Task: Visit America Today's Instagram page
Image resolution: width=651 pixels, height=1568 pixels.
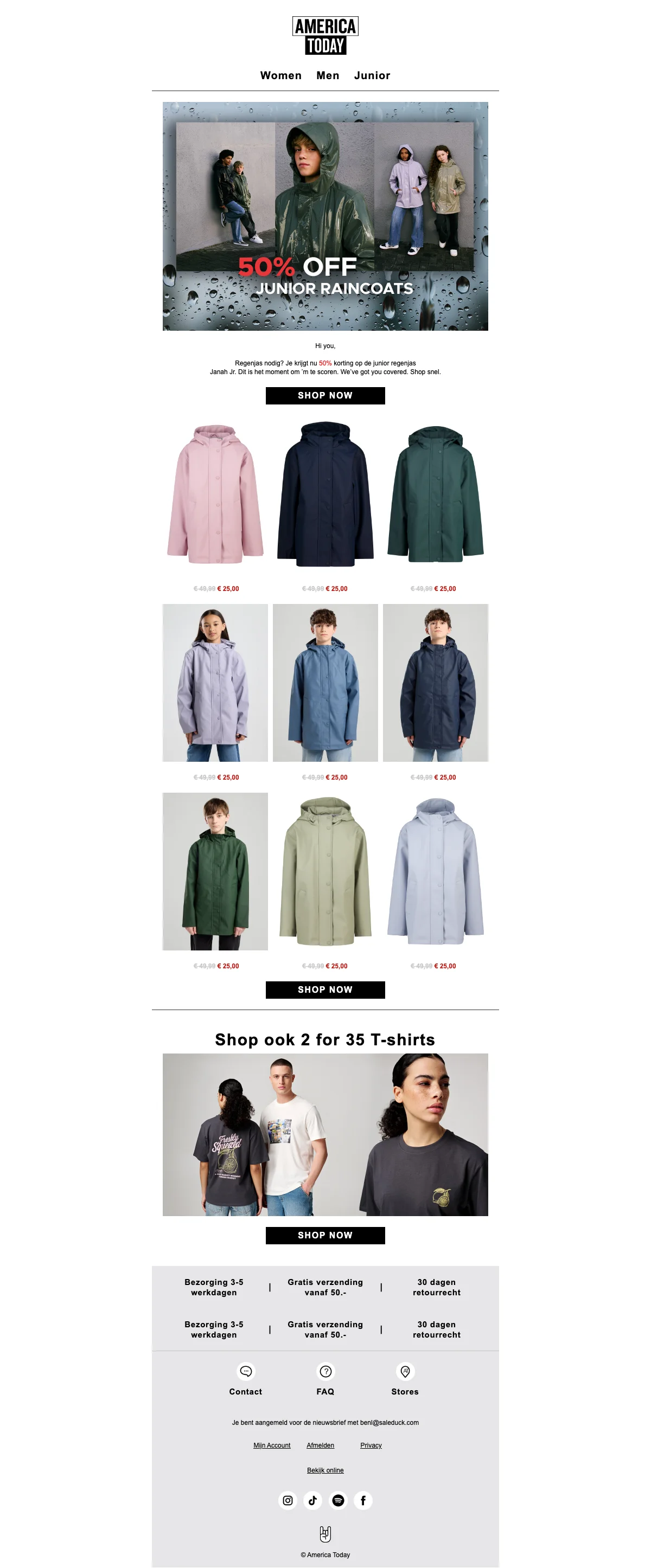Action: click(288, 1500)
